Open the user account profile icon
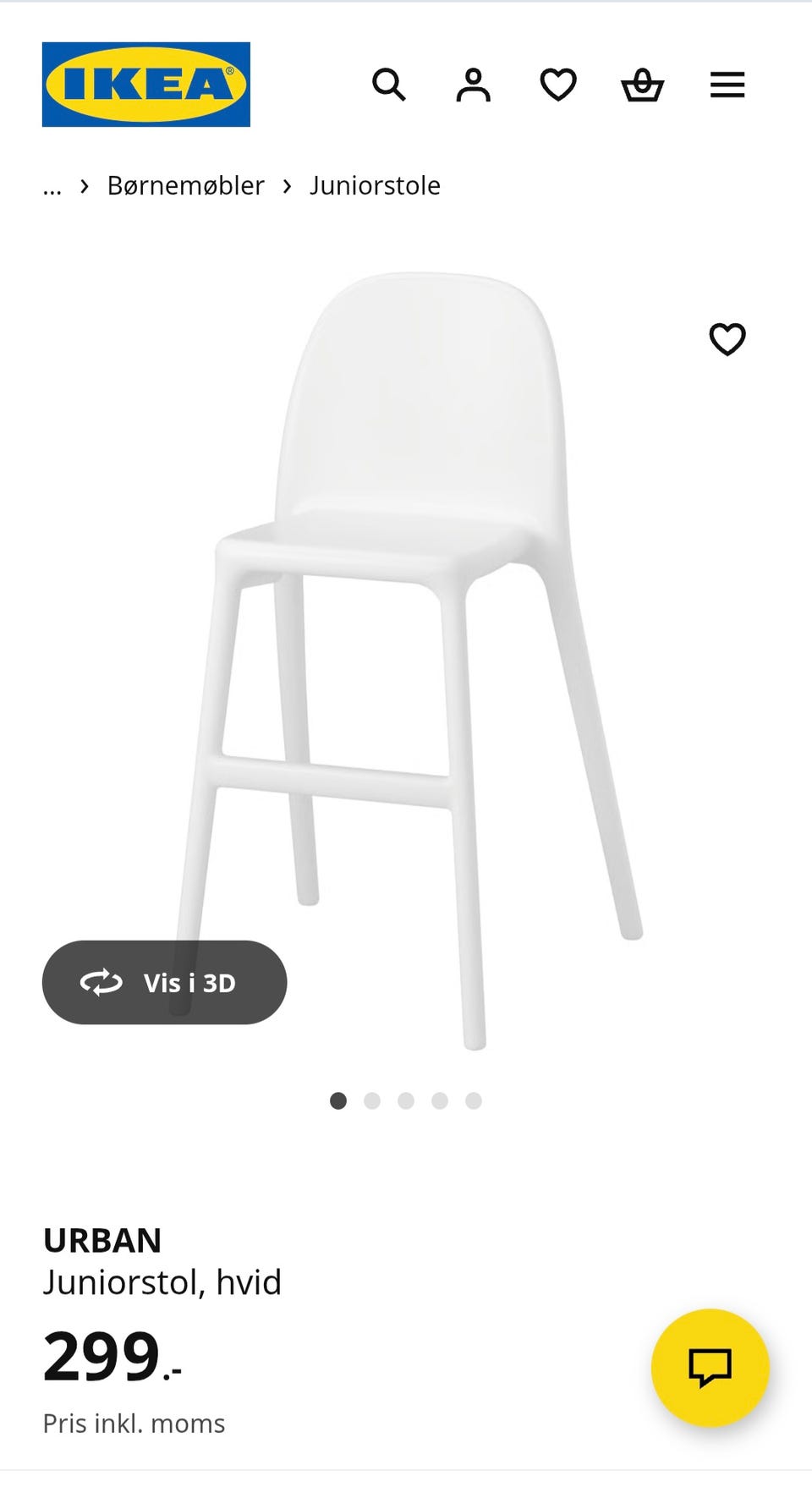Screen dimensions: 812x1487 coord(474,85)
